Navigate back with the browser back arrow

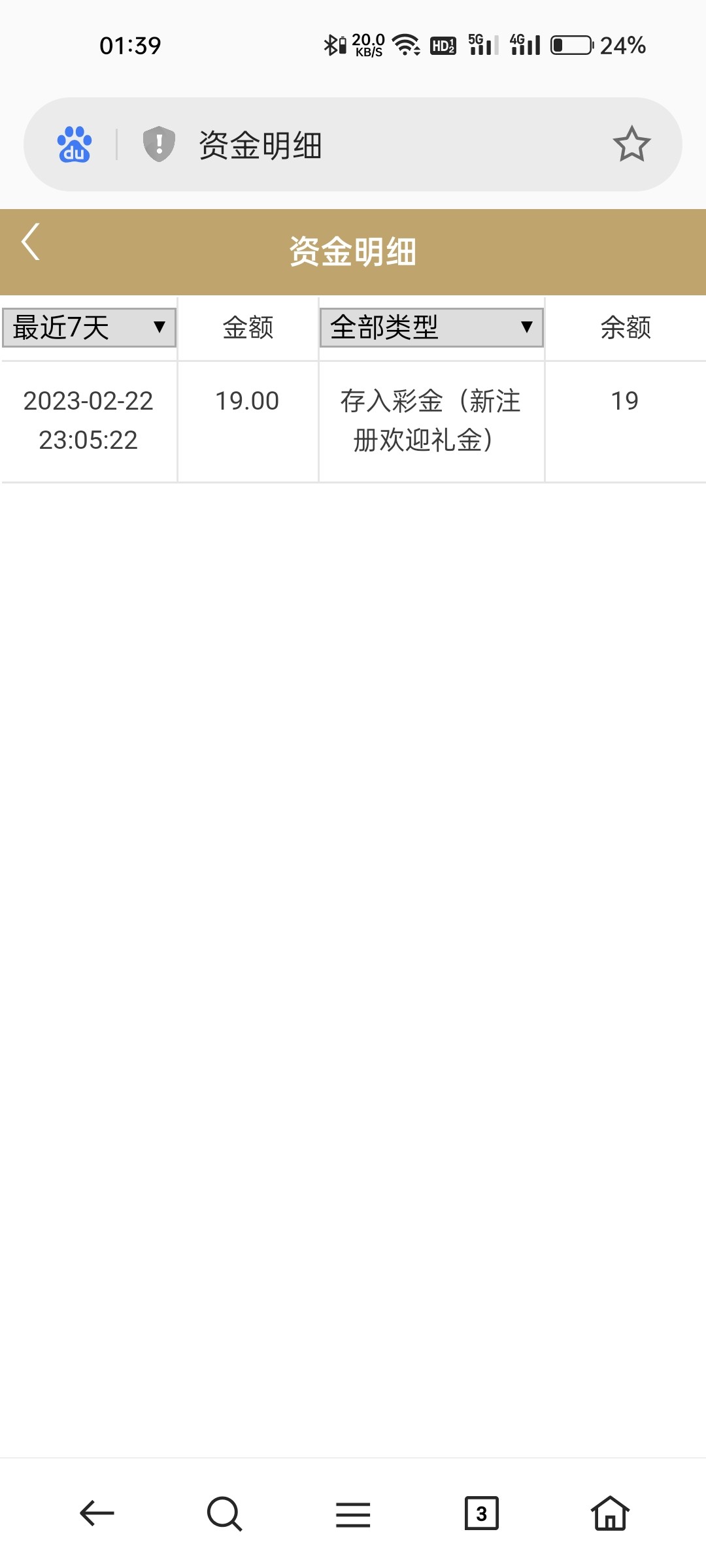(x=97, y=1513)
